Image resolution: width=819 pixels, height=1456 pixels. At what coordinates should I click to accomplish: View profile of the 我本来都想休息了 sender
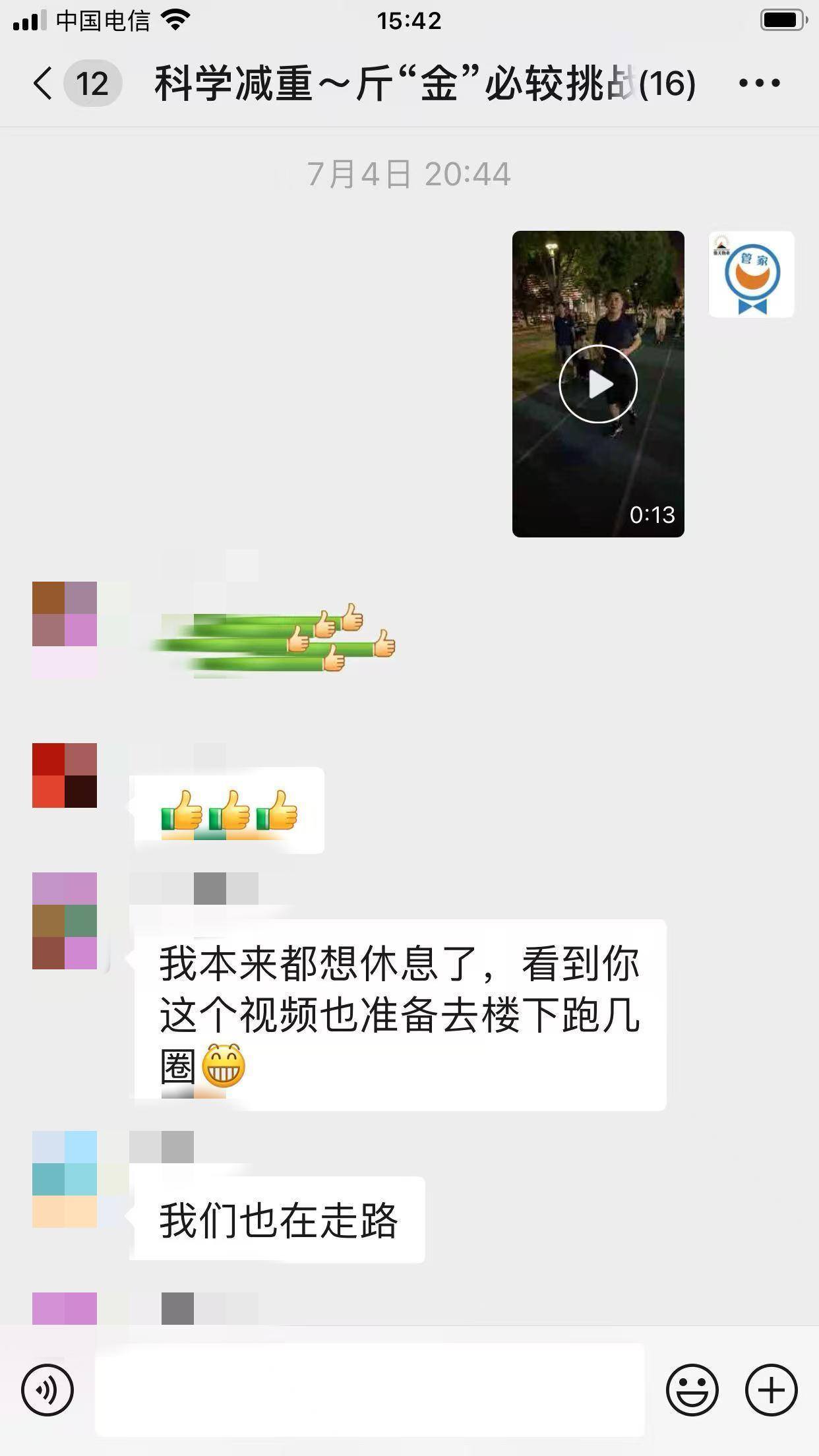click(x=65, y=921)
